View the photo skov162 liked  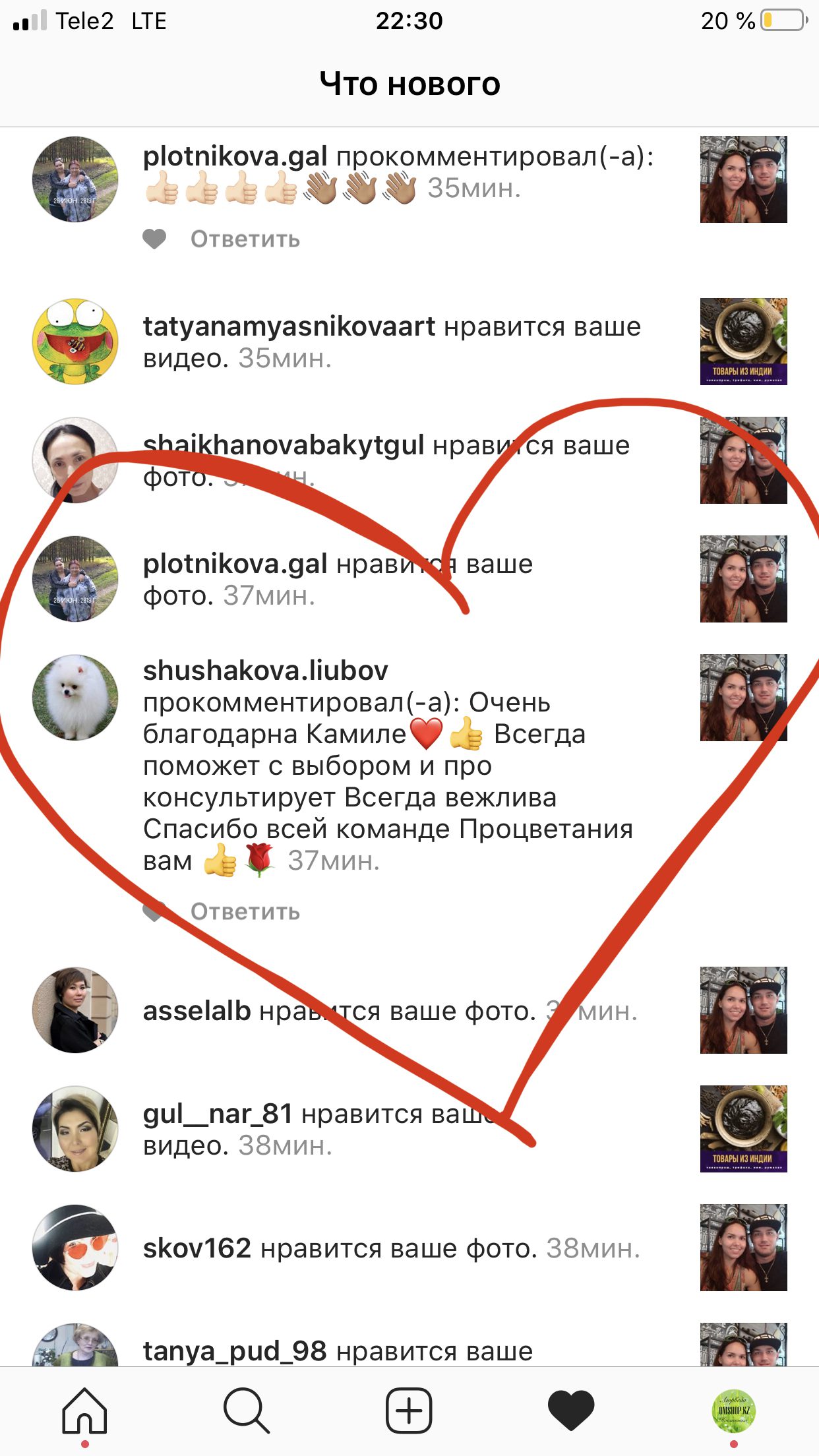pyautogui.click(x=743, y=1248)
